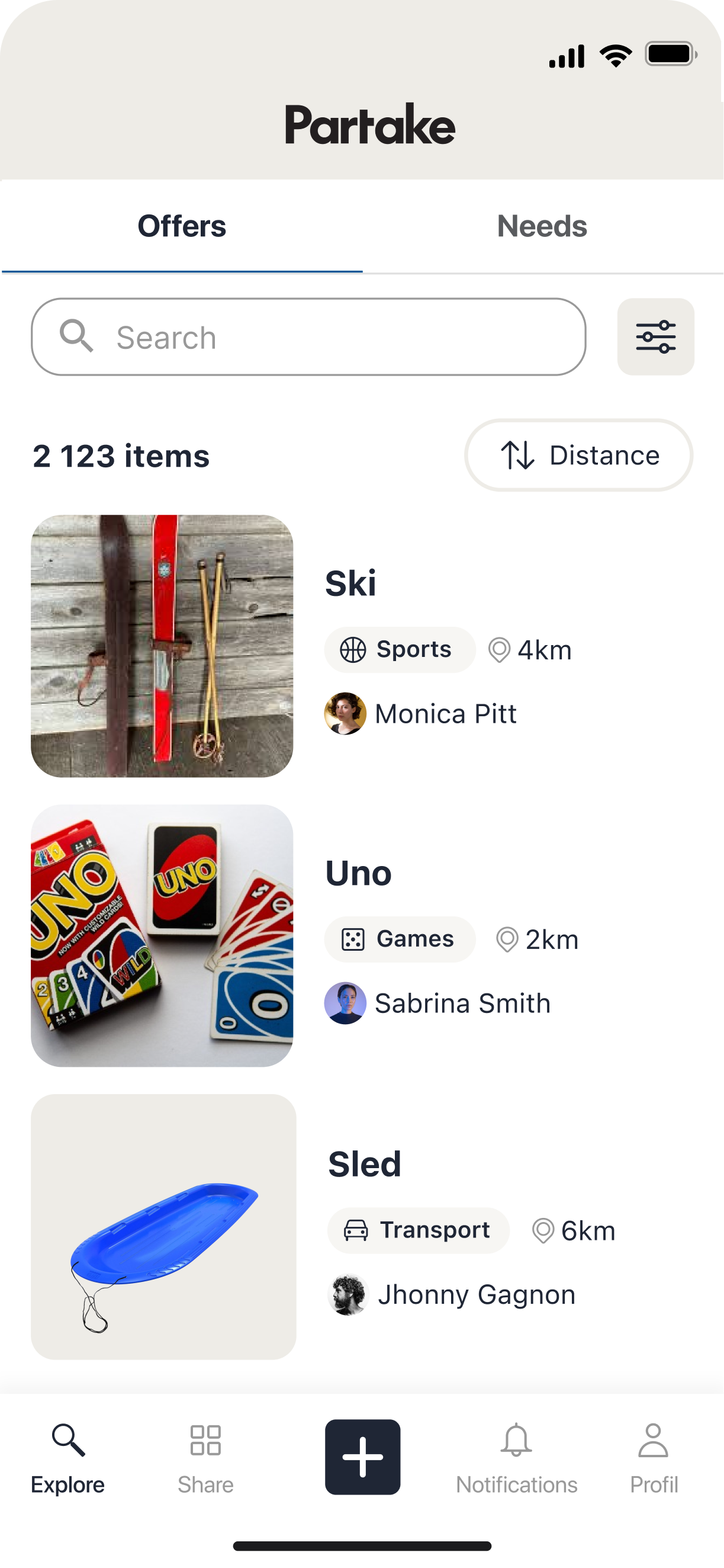Image resolution: width=724 pixels, height=1568 pixels.
Task: Open the Ski offer photo
Action: point(162,646)
